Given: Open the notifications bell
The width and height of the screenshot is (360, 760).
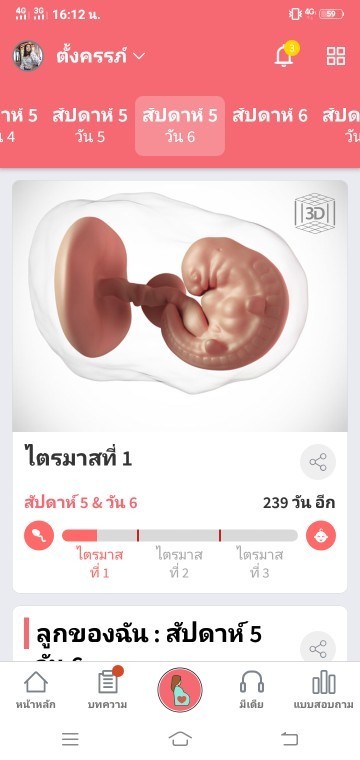Looking at the screenshot, I should point(284,56).
